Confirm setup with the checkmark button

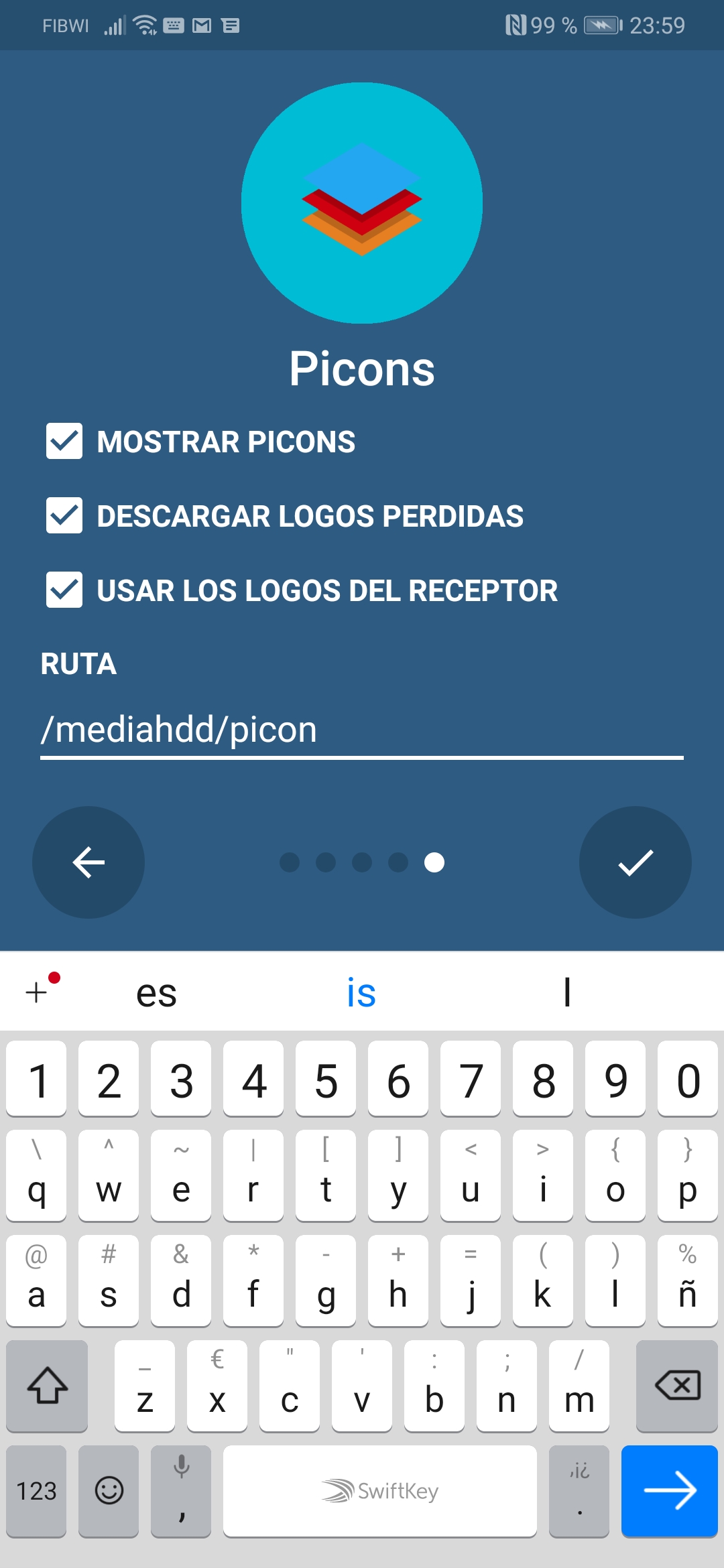[x=635, y=862]
